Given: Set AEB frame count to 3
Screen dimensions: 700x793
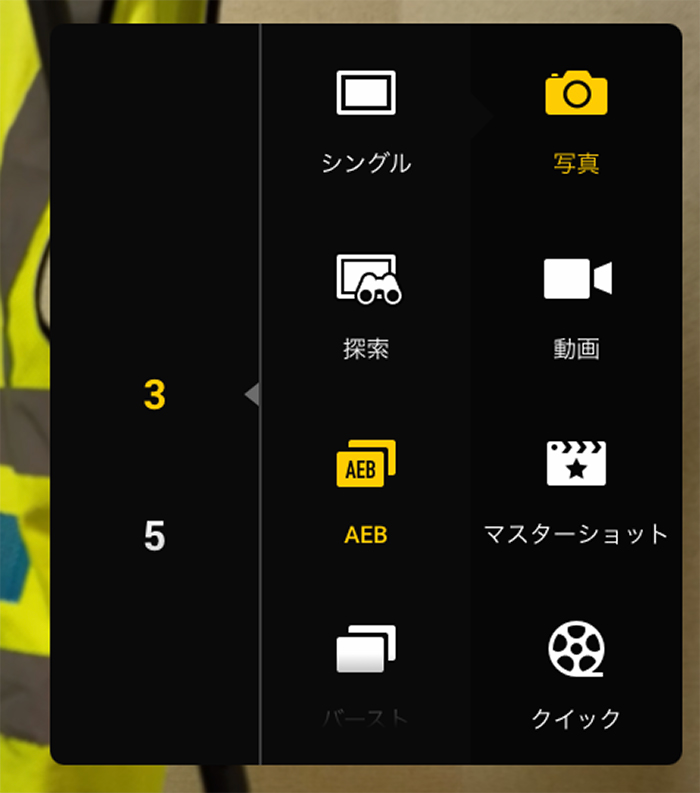Looking at the screenshot, I should (154, 396).
